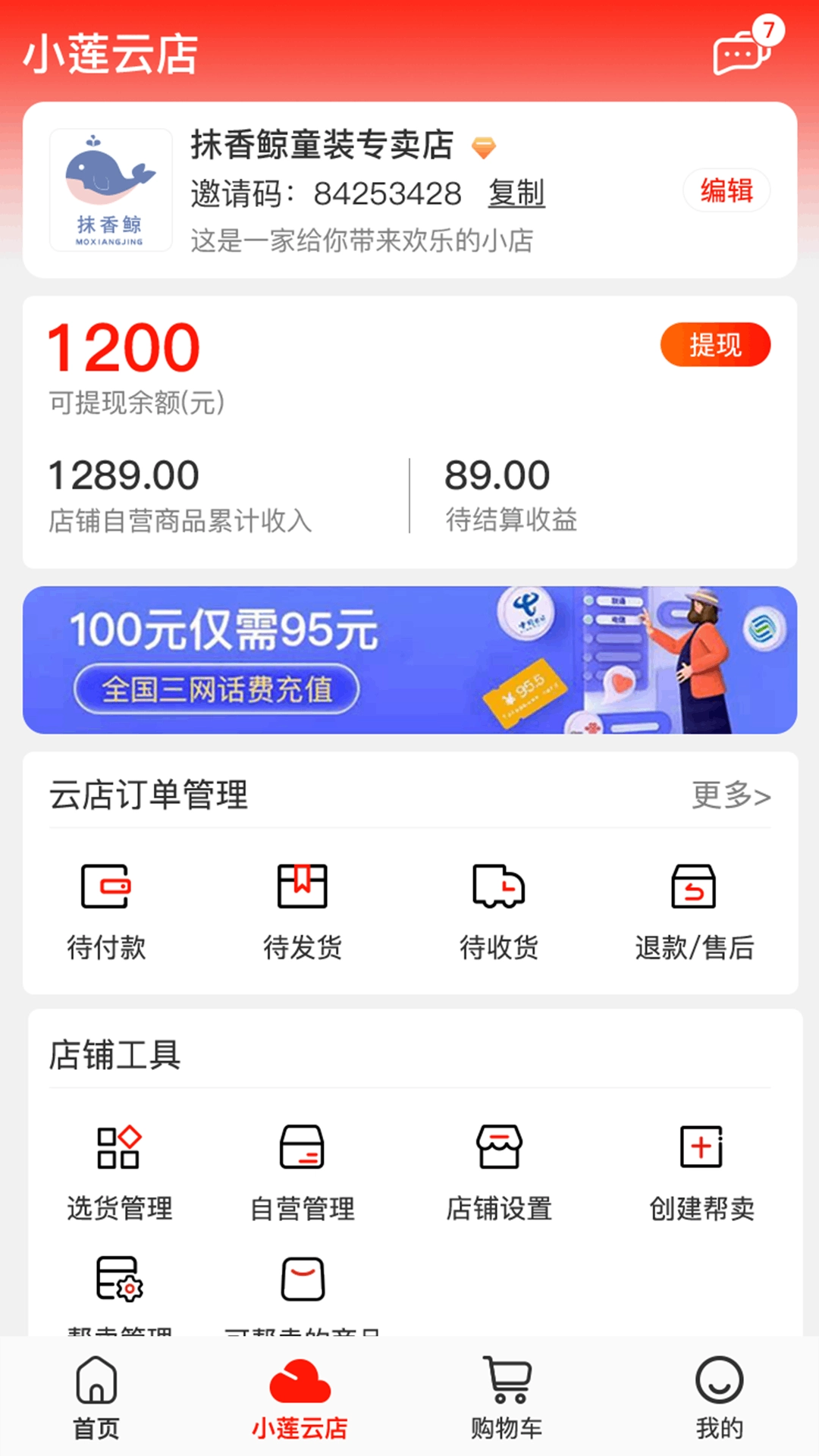Click the diamond badge beside store name
This screenshot has width=819, height=1456.
pos(483,147)
